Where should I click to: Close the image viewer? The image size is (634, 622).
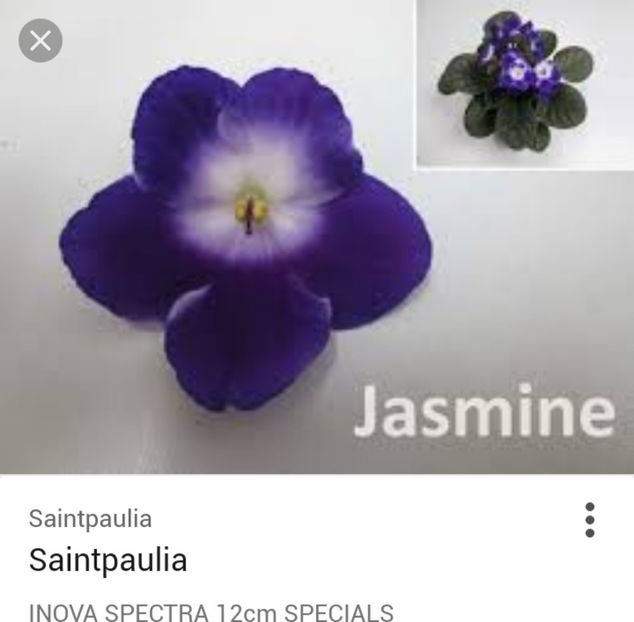click(41, 41)
